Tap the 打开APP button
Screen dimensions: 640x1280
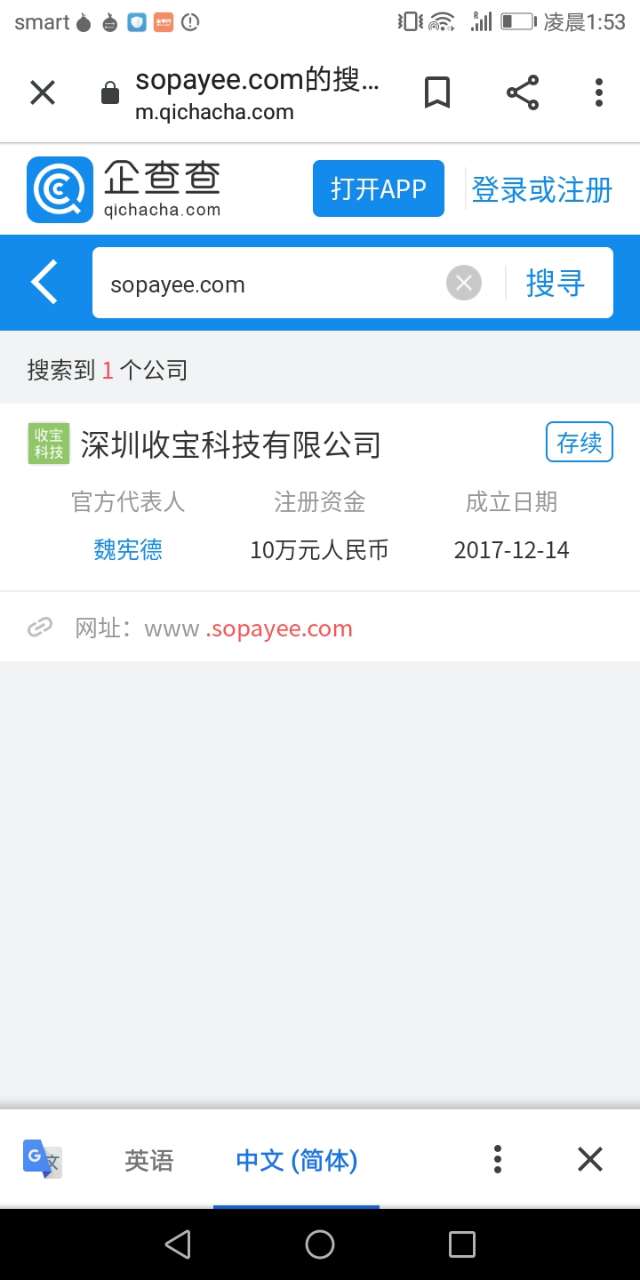click(378, 188)
